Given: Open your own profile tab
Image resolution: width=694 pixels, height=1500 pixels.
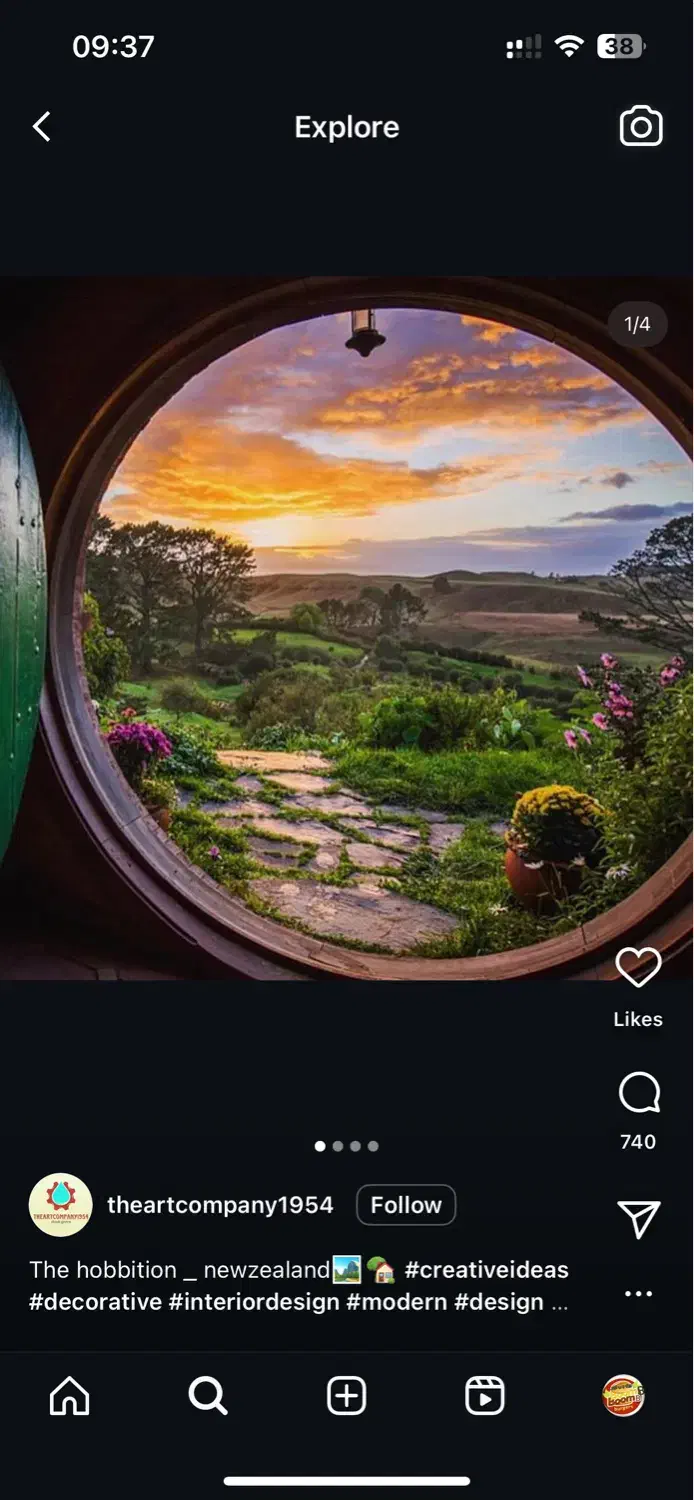Looking at the screenshot, I should pos(623,1396).
